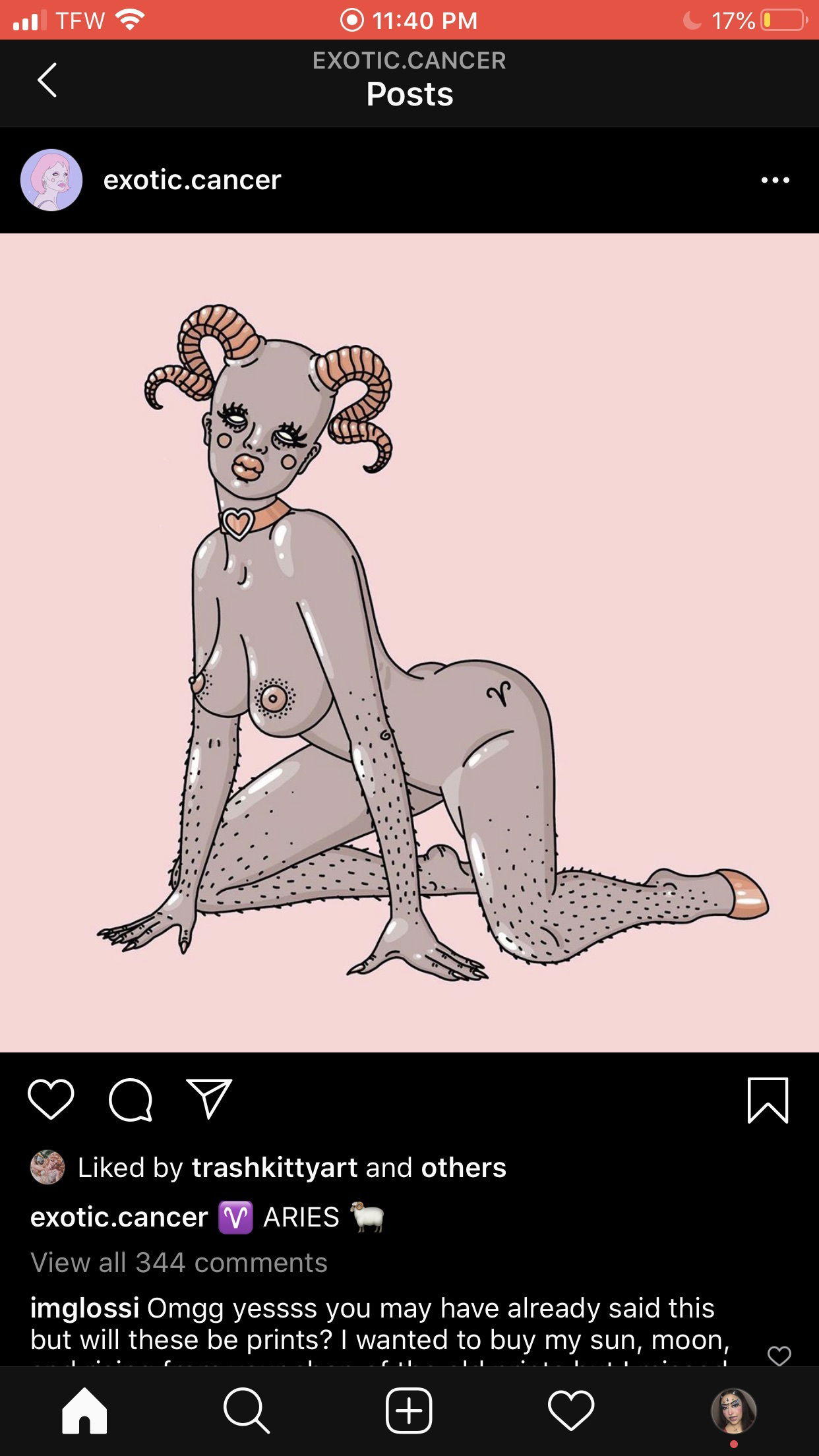
Task: Switch to the Search tab
Action: [x=247, y=1410]
